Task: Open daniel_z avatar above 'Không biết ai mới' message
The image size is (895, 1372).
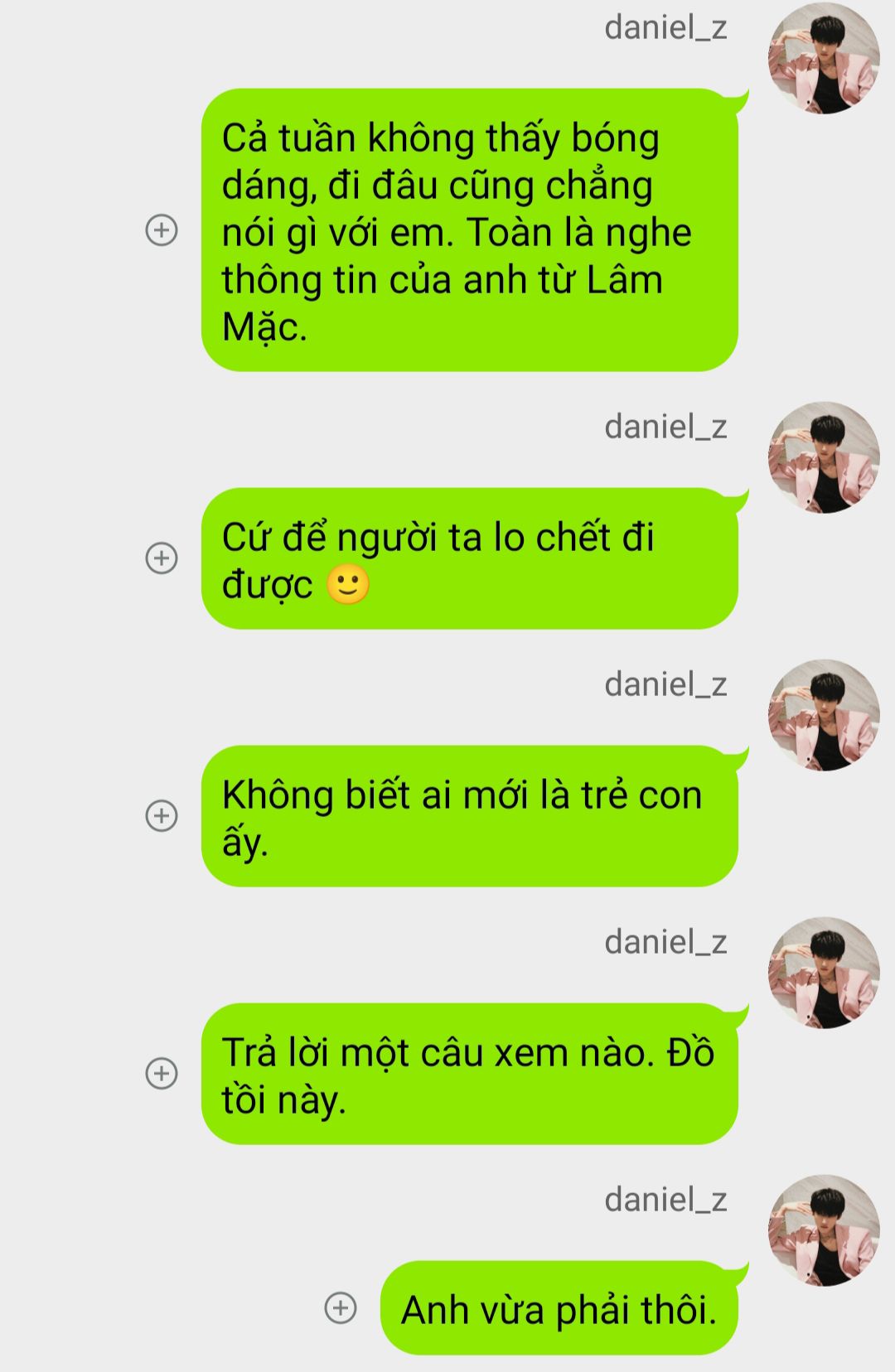Action: click(x=824, y=715)
